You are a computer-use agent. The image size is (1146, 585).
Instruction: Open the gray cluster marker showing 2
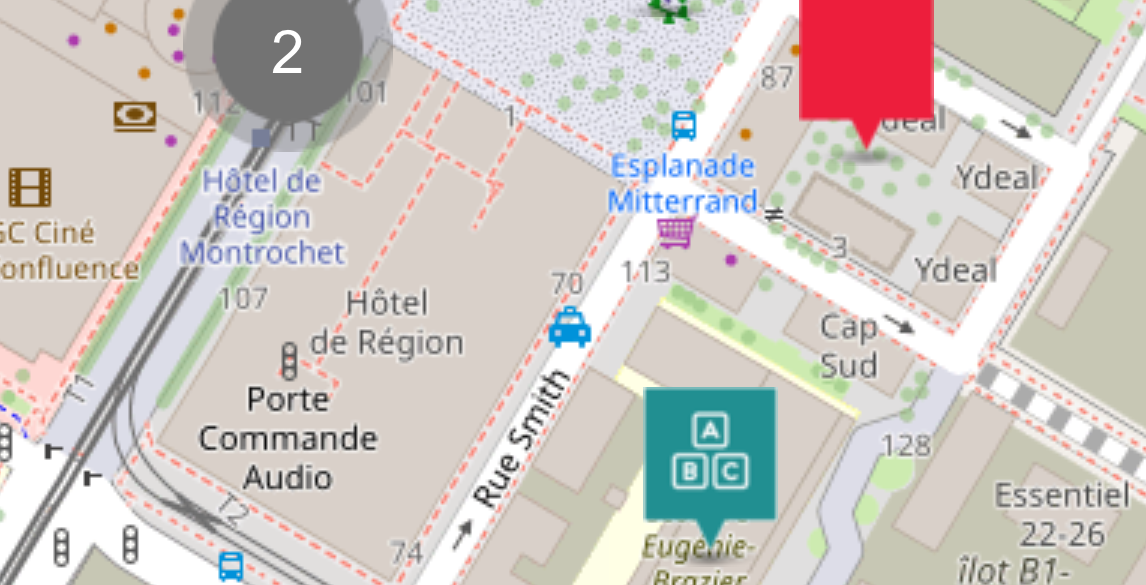coord(287,52)
